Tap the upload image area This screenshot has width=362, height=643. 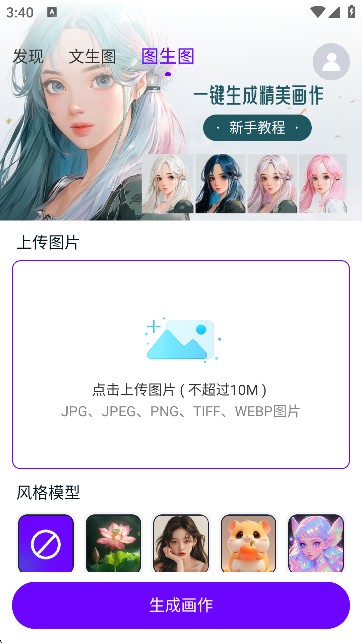[x=181, y=365]
